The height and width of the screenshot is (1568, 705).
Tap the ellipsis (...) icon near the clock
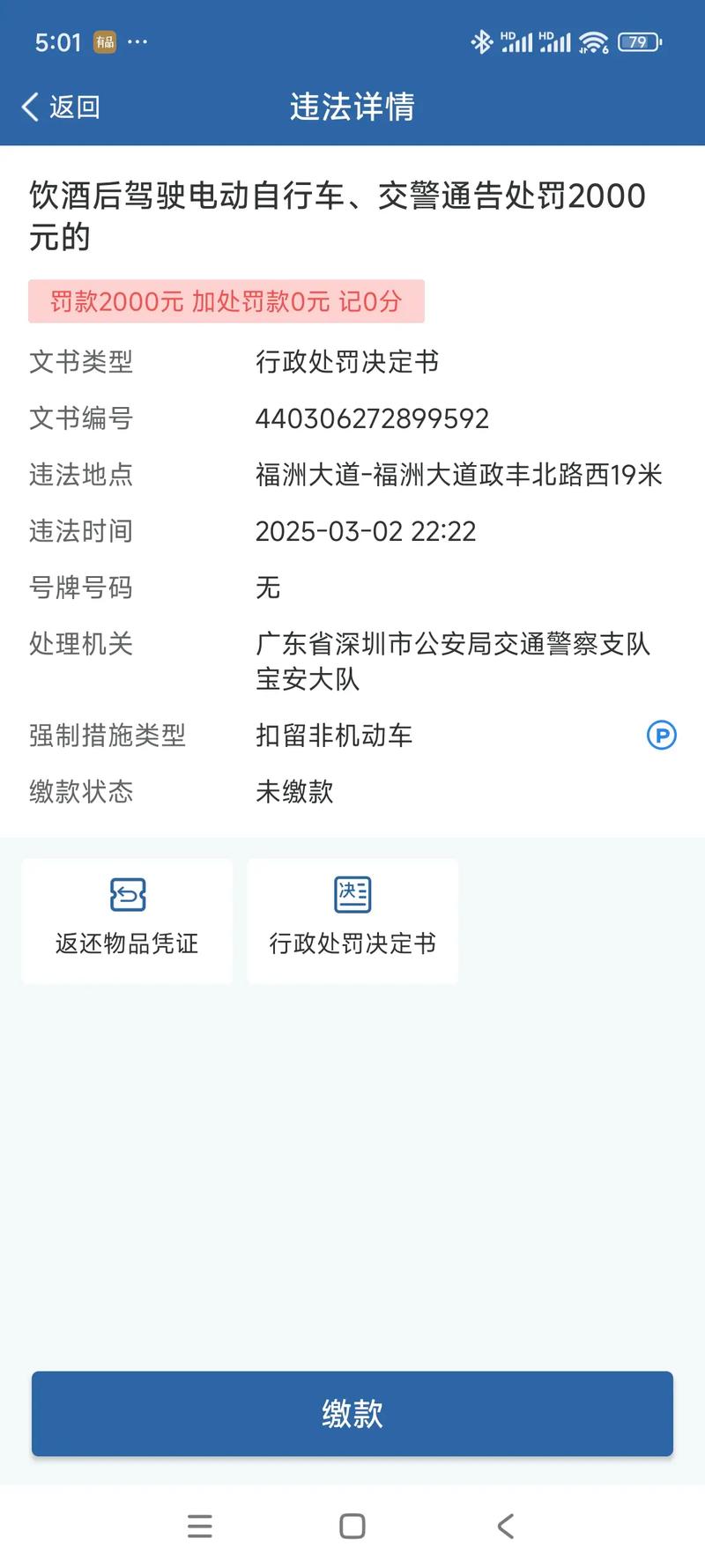pos(137,41)
